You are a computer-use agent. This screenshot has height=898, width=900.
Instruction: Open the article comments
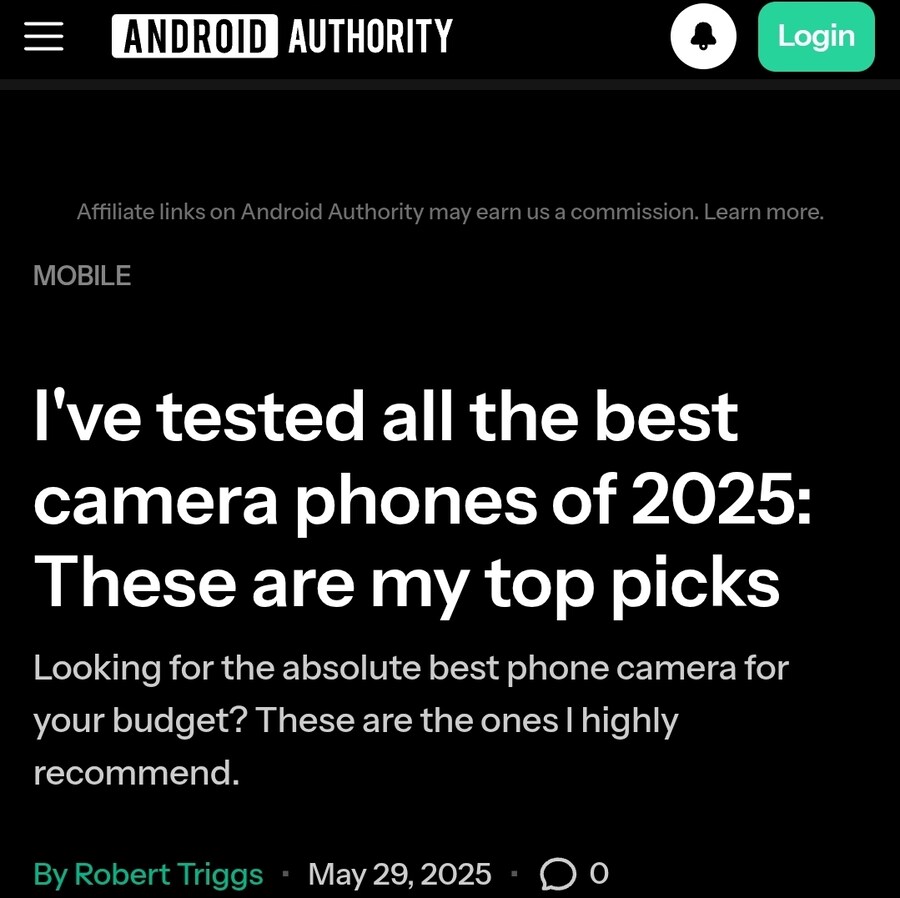(573, 874)
